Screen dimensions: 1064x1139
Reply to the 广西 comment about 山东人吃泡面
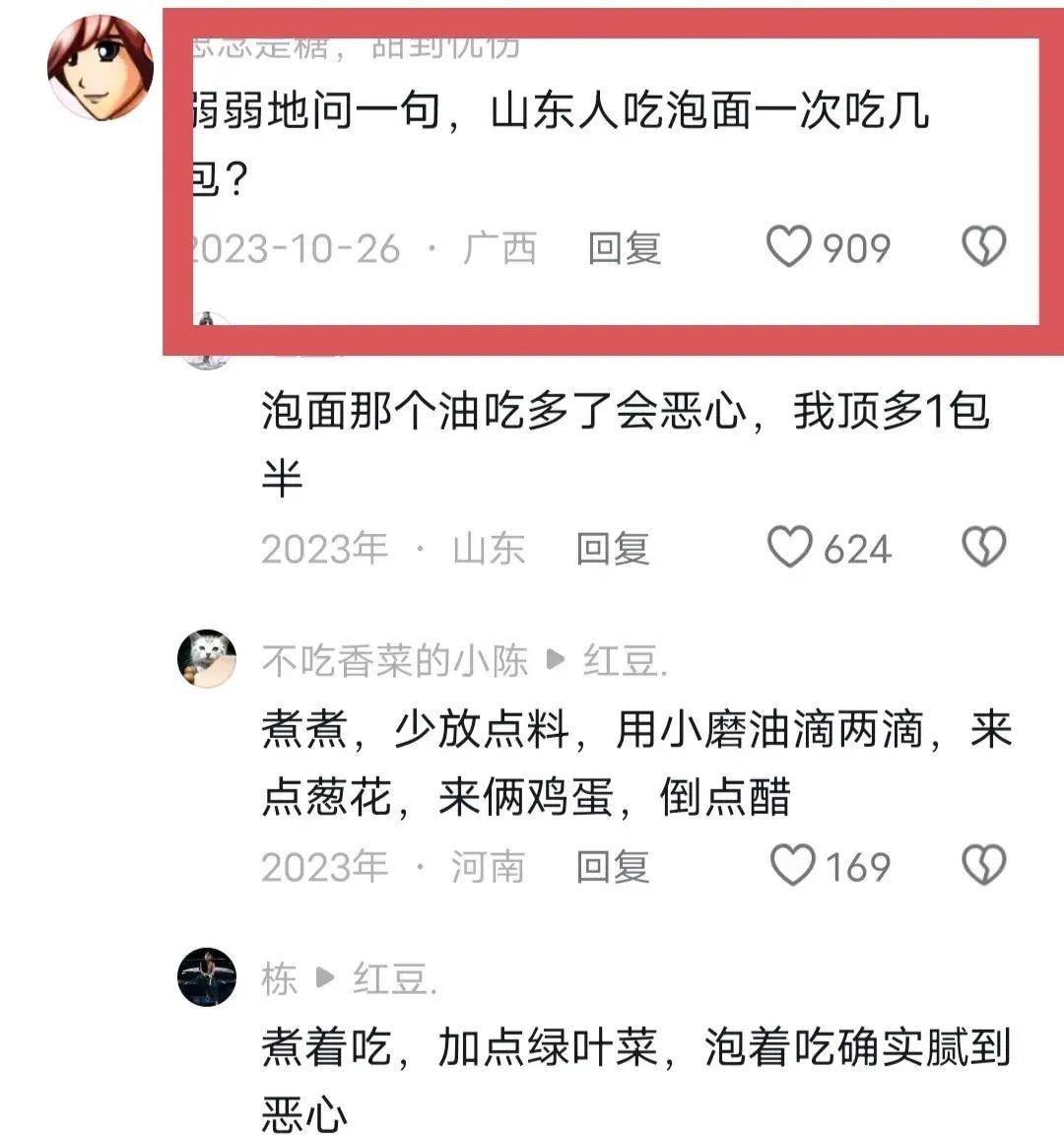pos(624,248)
